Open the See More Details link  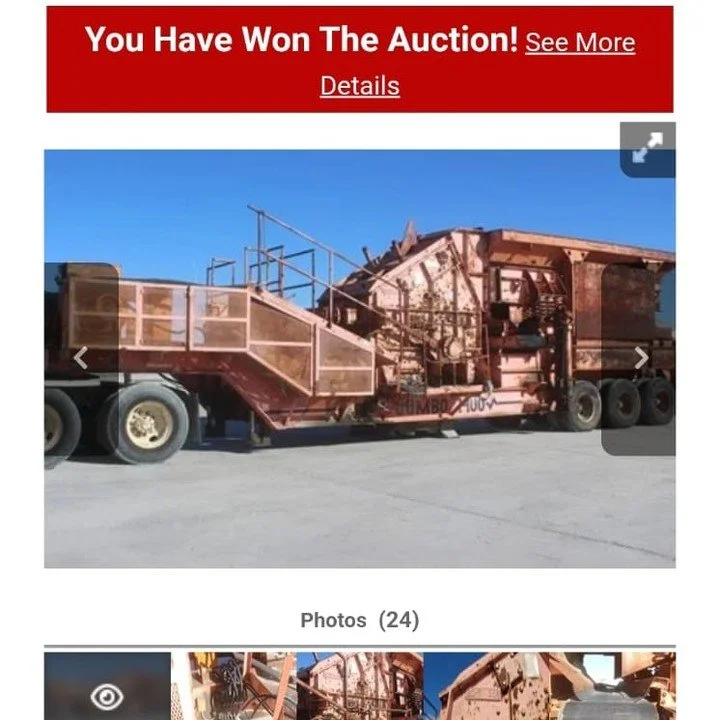[478, 64]
